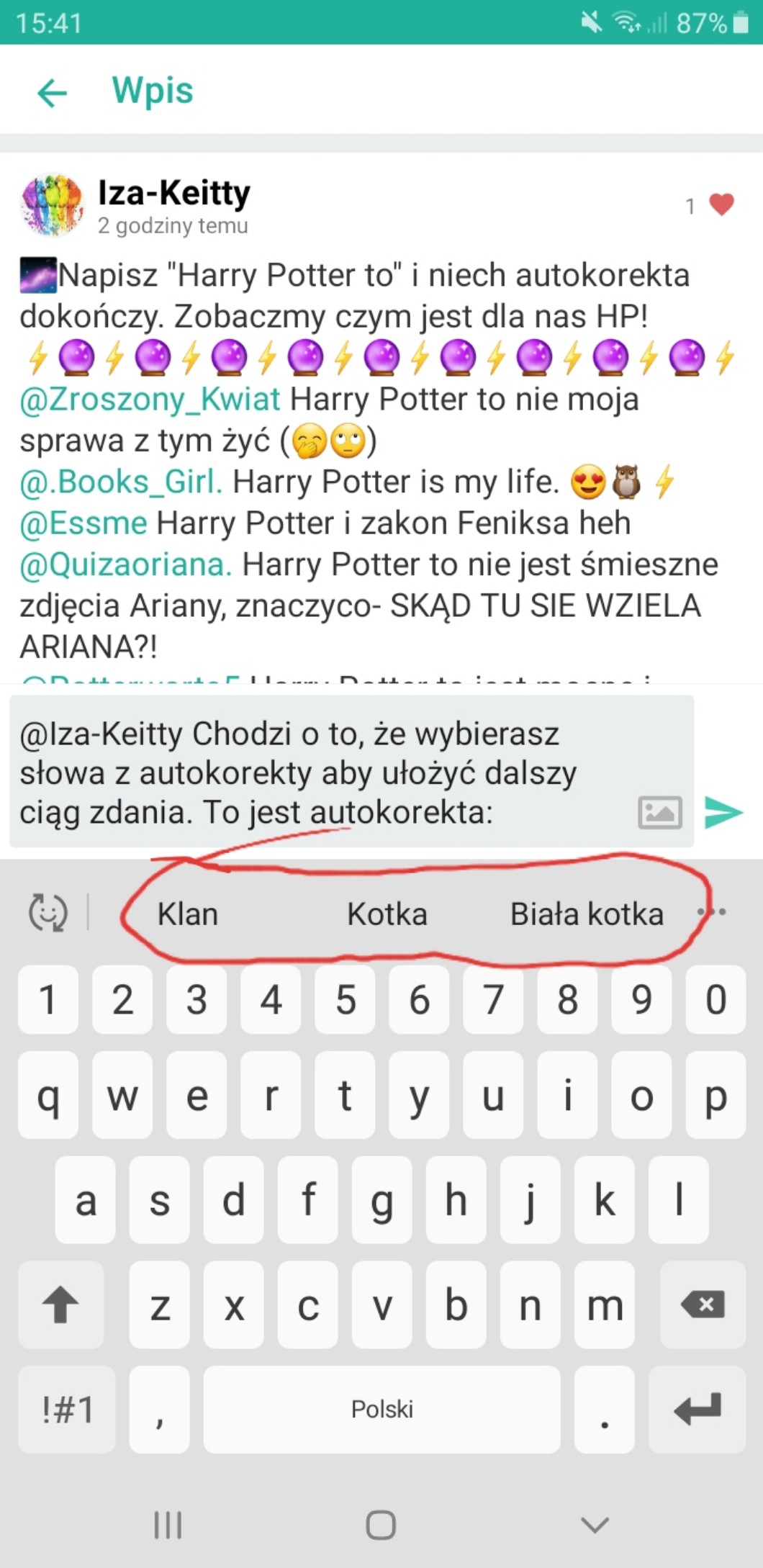Choose the 'Klan' keyboard suggestion
763x1568 pixels.
[x=187, y=914]
